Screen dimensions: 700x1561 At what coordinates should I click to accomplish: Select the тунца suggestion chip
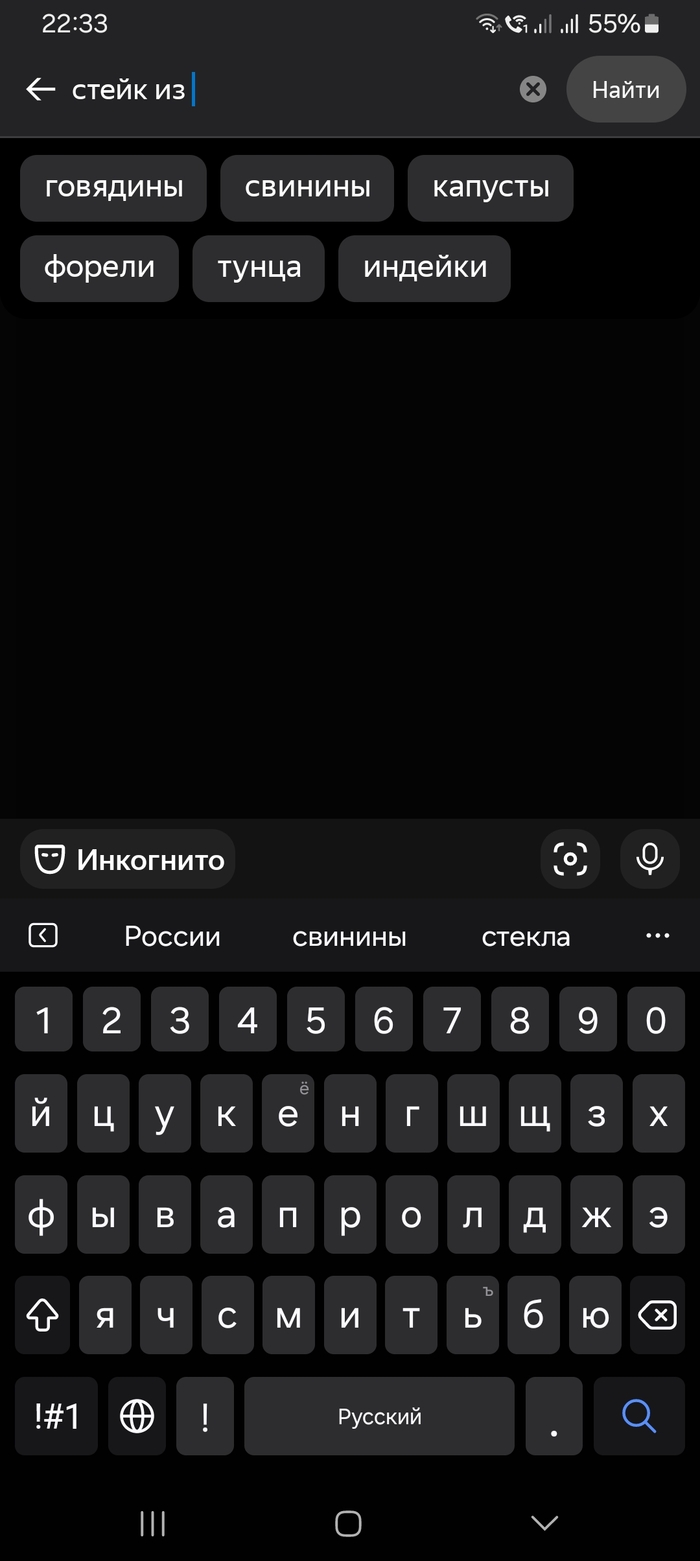(259, 268)
